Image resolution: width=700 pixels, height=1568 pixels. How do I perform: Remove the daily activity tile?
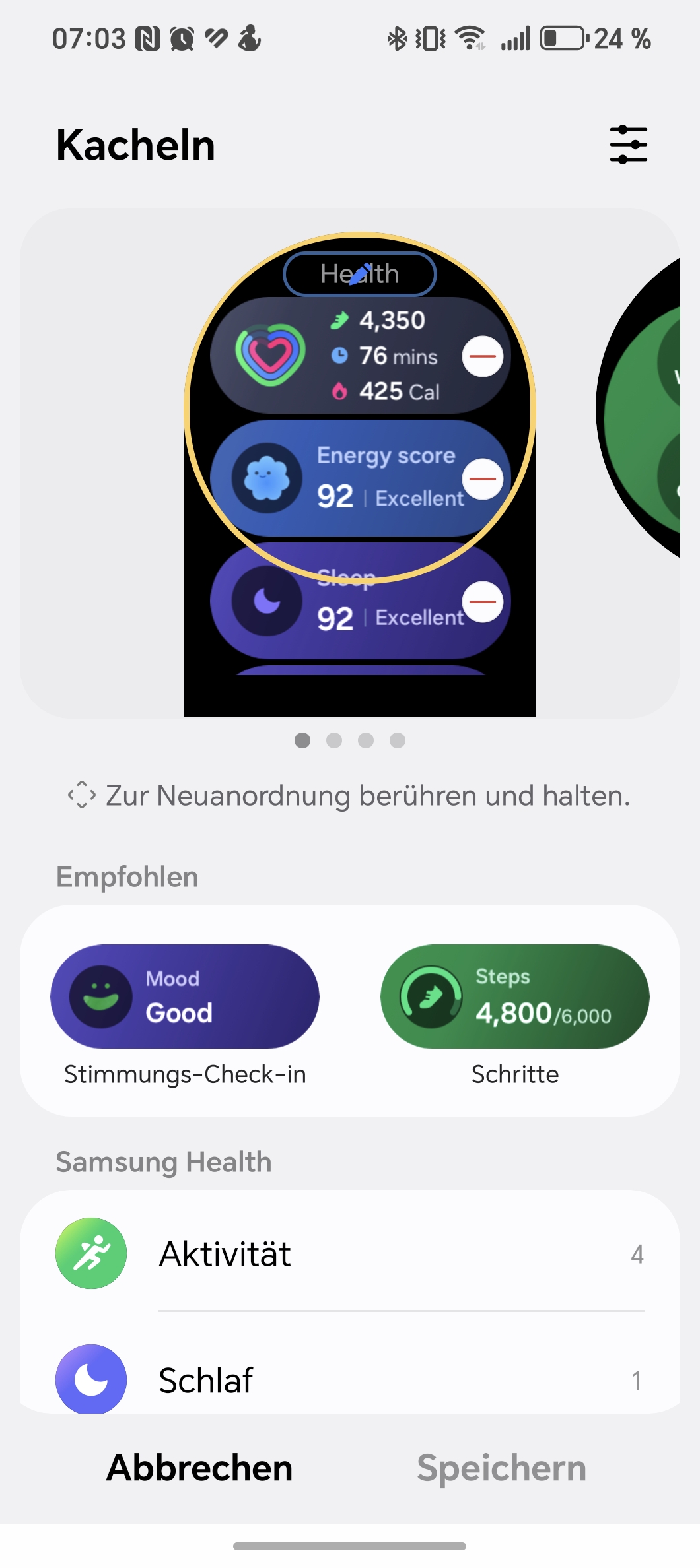(483, 356)
